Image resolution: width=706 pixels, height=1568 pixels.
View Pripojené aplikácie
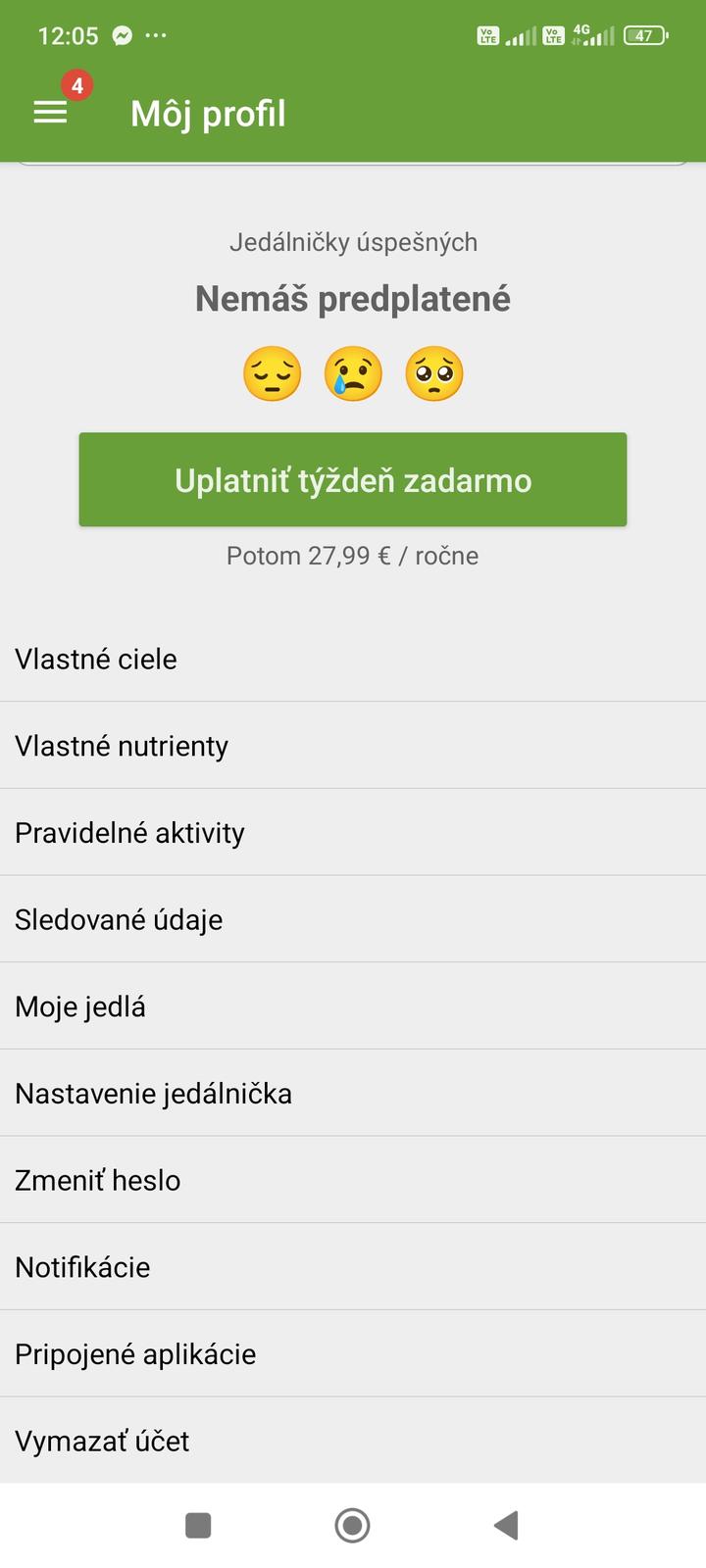coord(353,1354)
